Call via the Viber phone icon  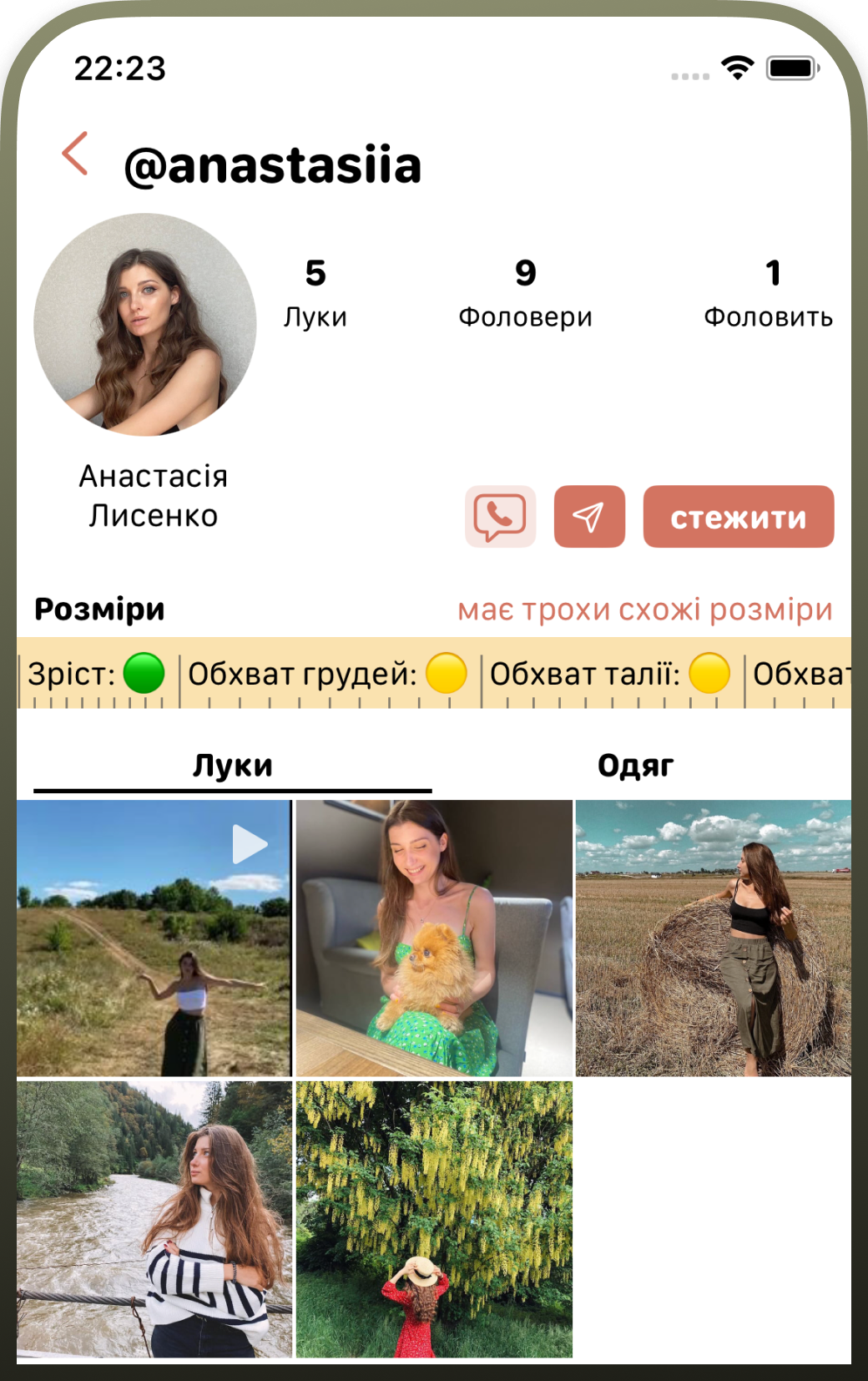pos(500,517)
